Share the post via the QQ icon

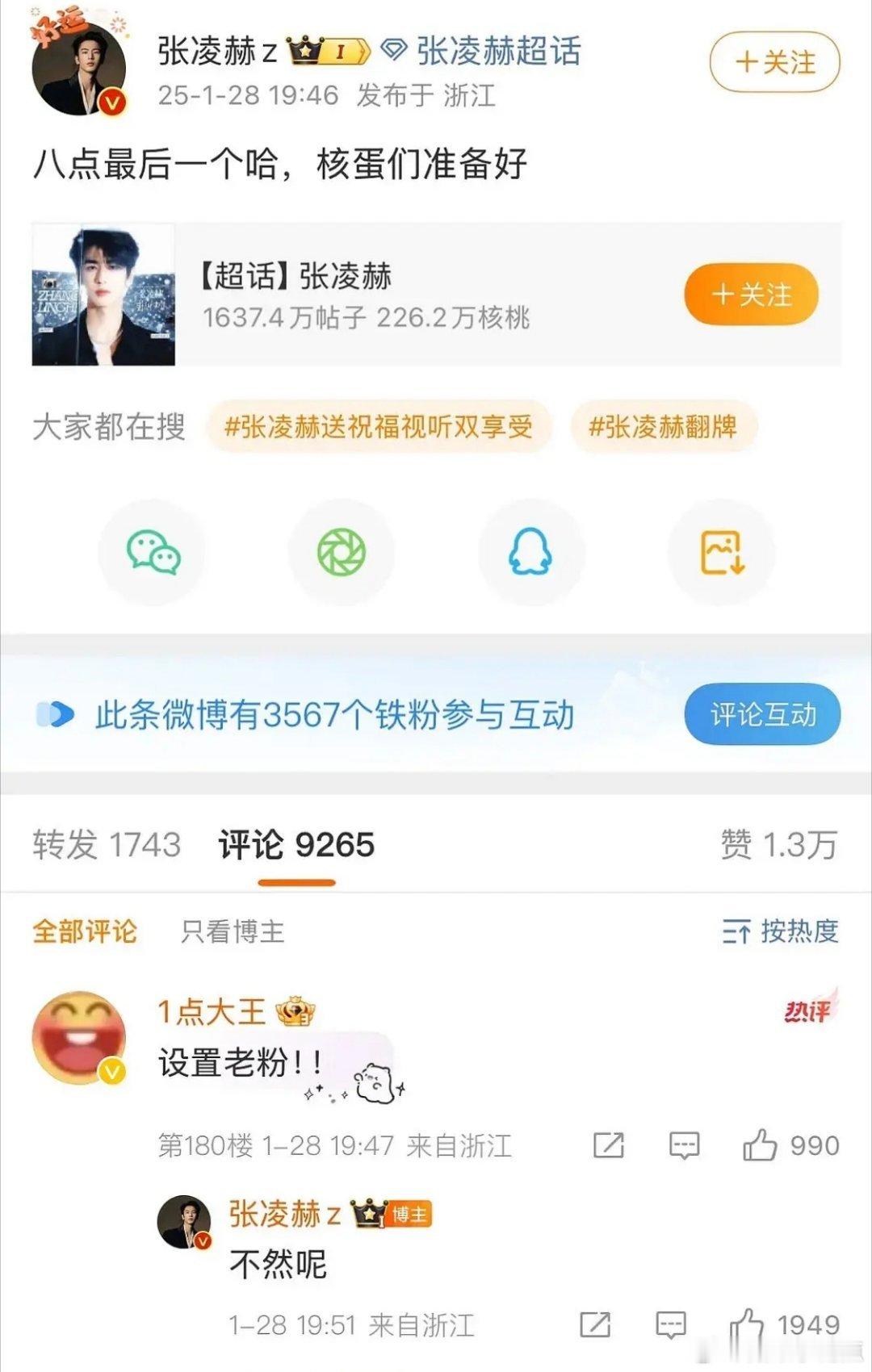point(530,551)
